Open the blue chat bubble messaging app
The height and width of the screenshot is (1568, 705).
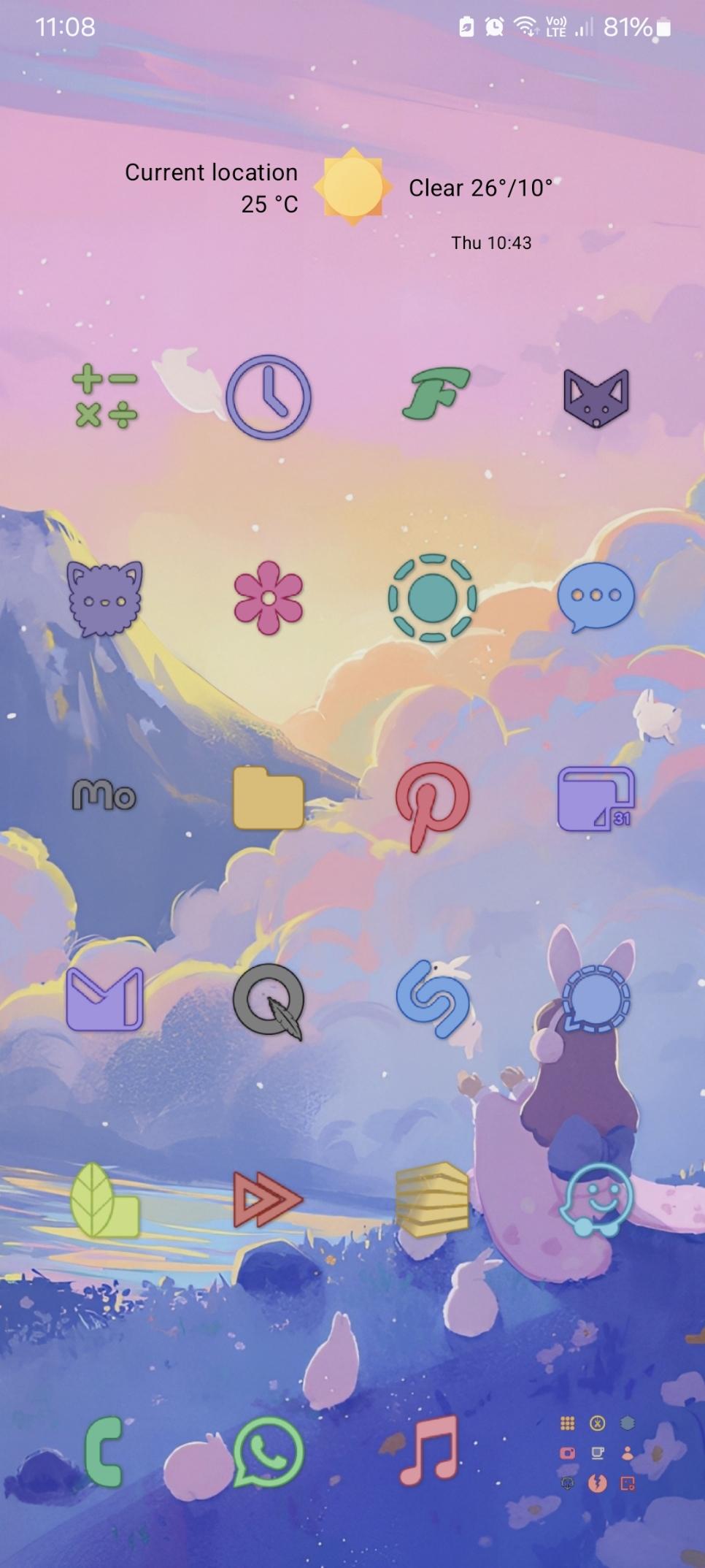click(x=596, y=597)
